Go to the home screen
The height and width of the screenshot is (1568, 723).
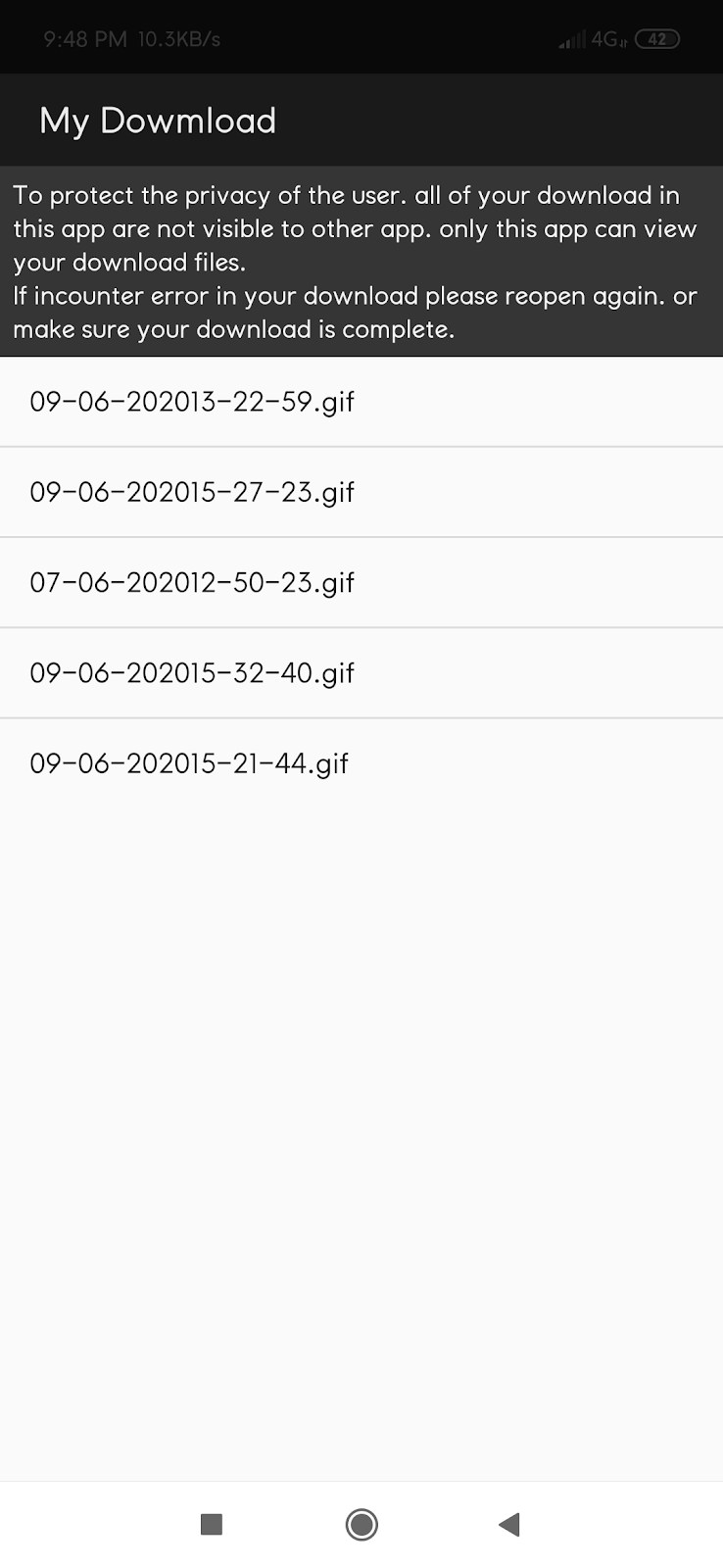click(361, 1524)
